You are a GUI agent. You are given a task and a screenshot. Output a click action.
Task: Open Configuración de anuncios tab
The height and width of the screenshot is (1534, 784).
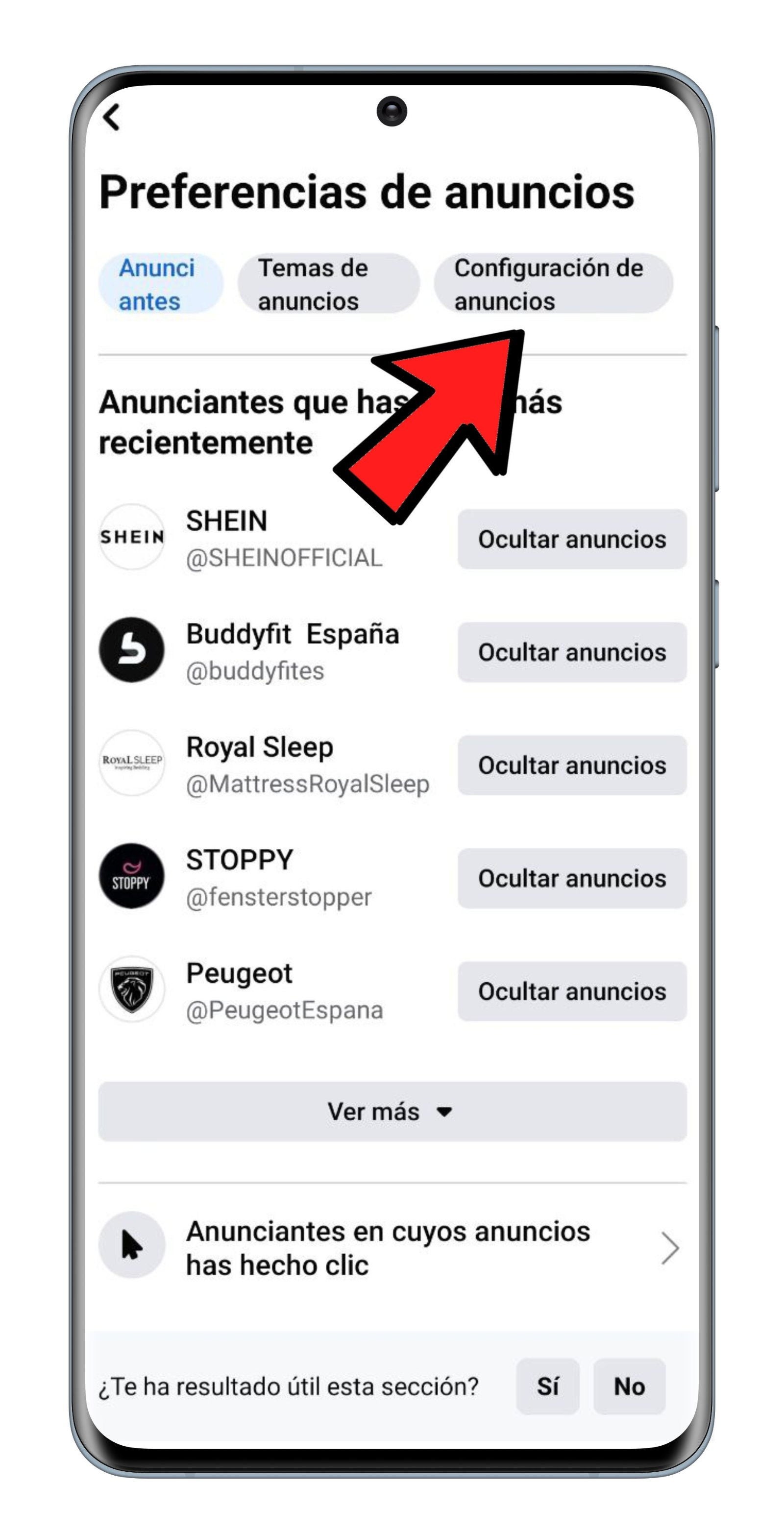point(552,284)
